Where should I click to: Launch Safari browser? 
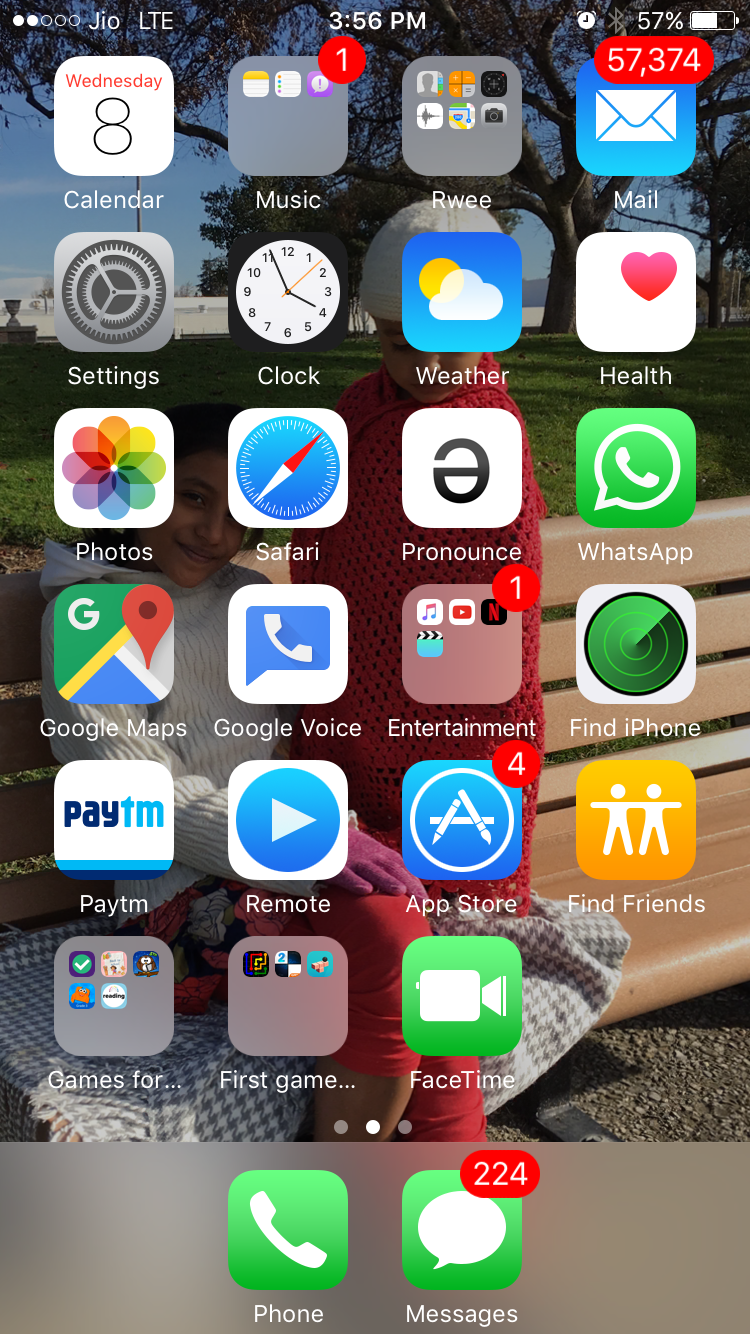click(288, 468)
